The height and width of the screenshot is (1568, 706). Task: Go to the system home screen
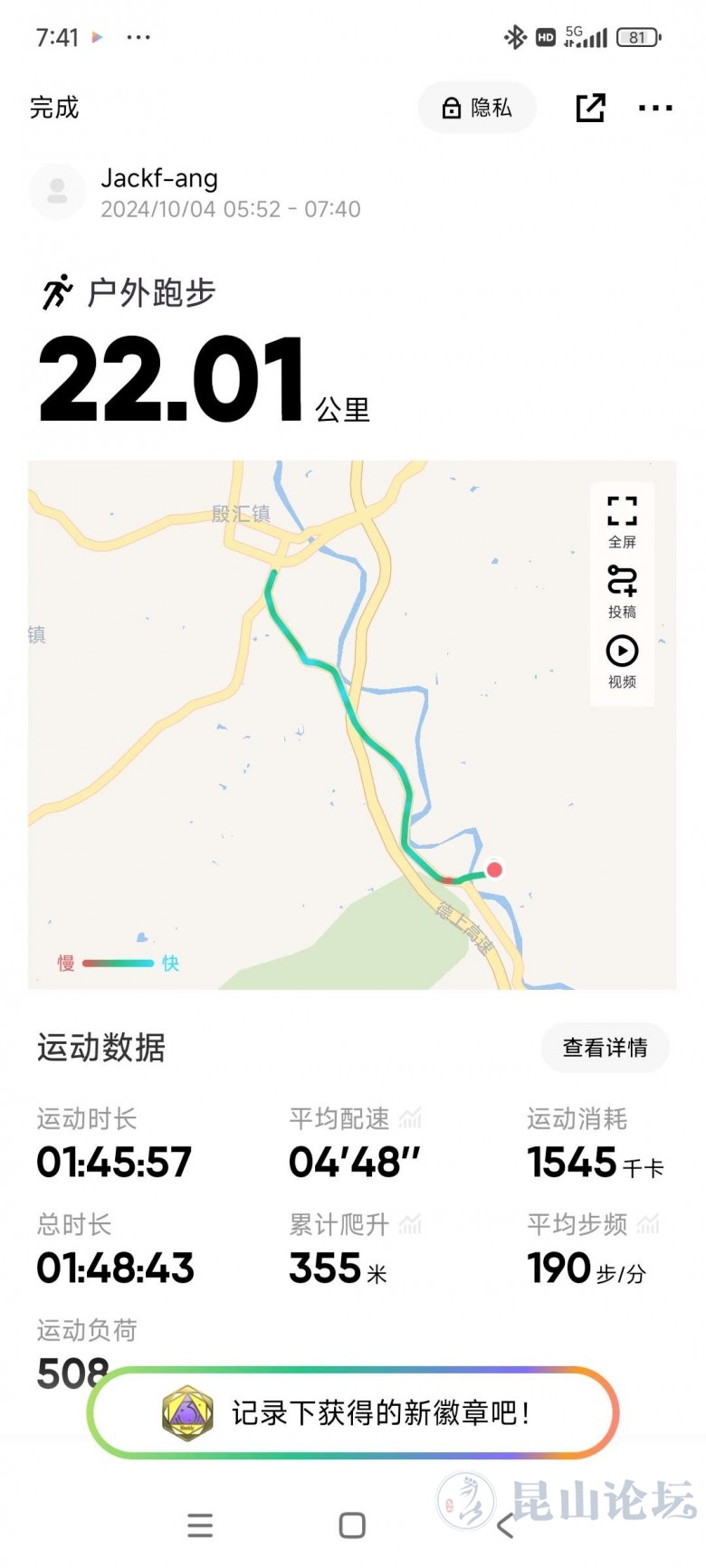point(352,1525)
